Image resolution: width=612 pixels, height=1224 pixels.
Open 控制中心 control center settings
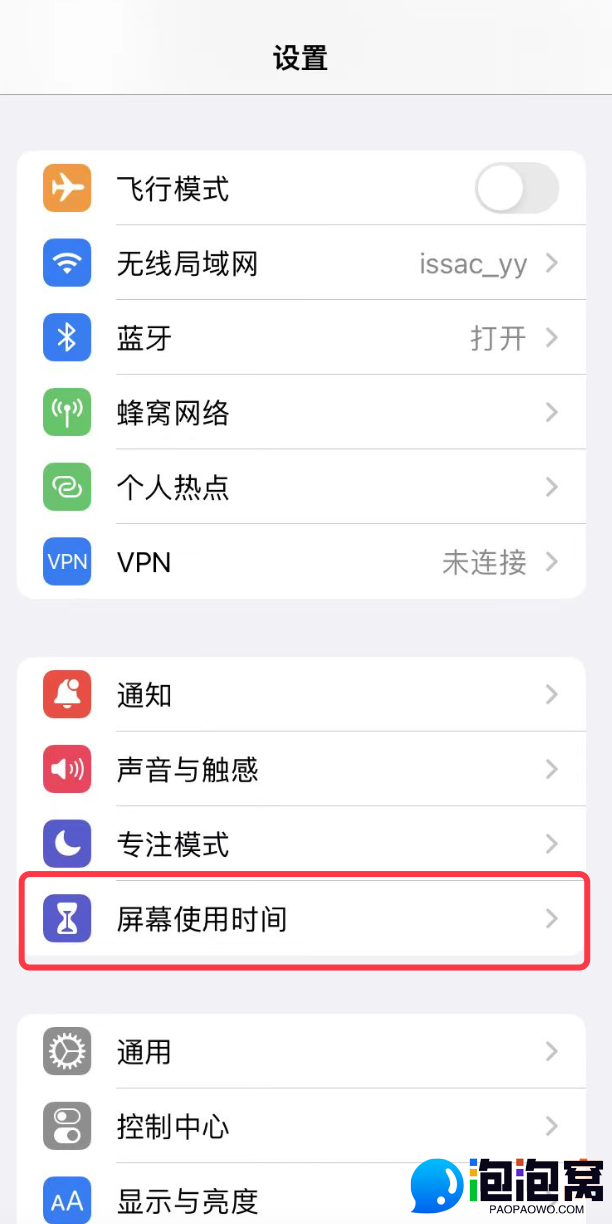300,1127
